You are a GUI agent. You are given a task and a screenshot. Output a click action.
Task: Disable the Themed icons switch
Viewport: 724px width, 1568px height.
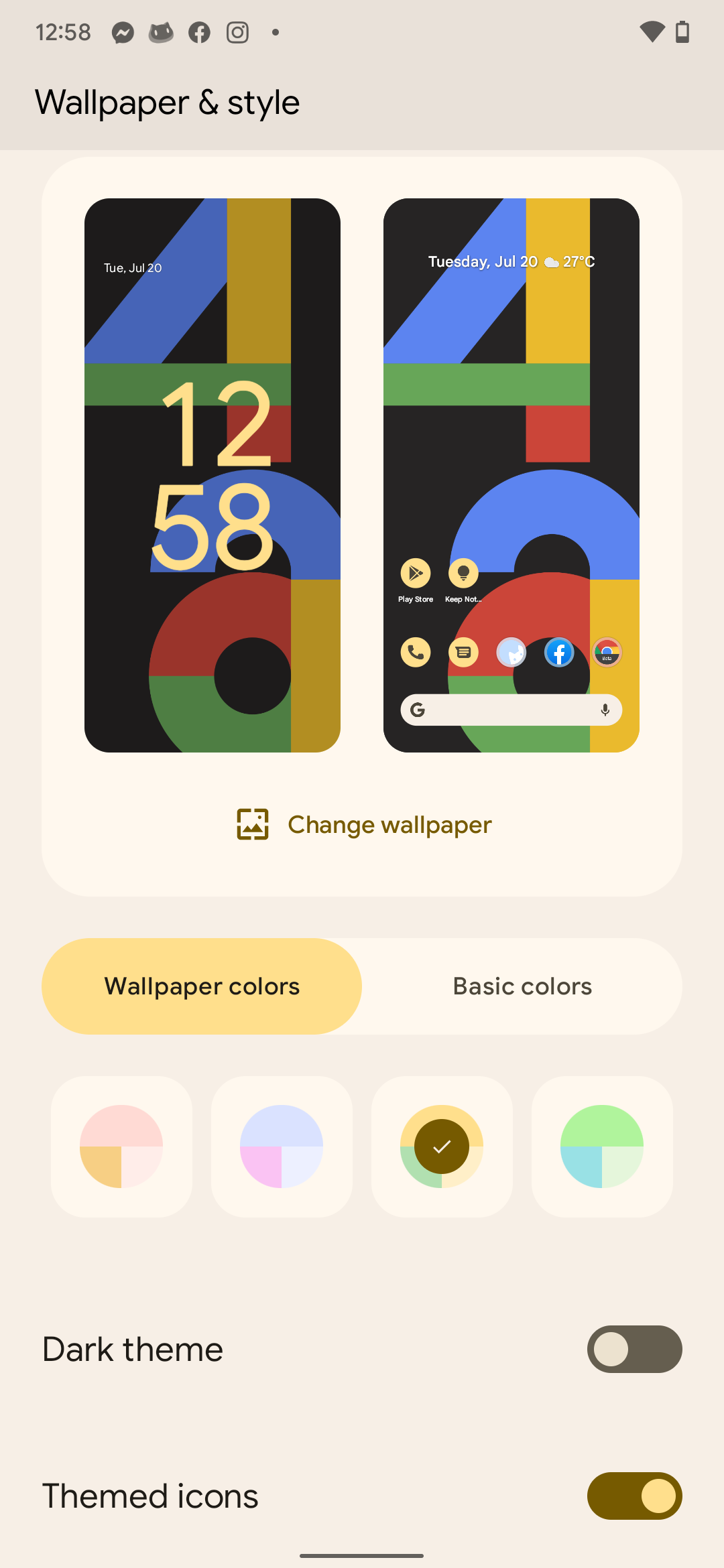coord(634,1496)
